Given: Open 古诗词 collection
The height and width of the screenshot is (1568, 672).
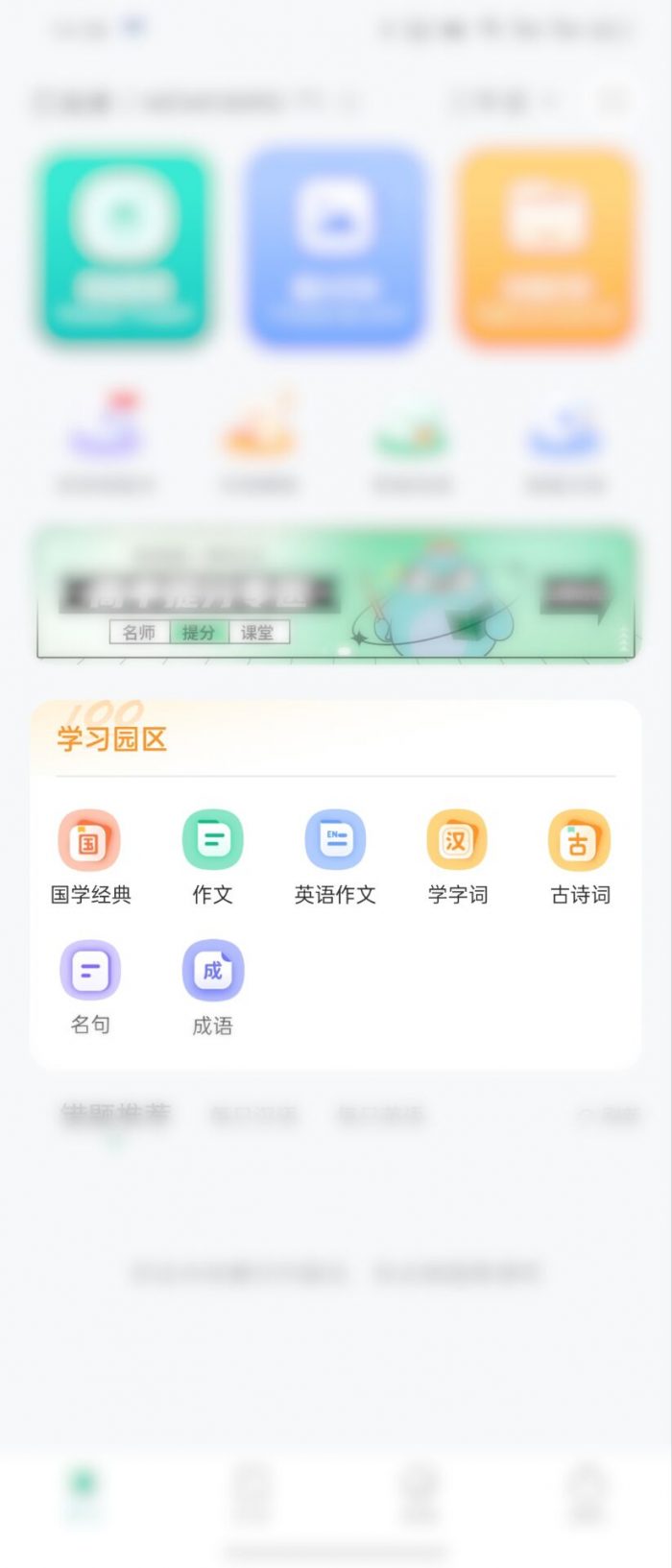Looking at the screenshot, I should [x=579, y=842].
